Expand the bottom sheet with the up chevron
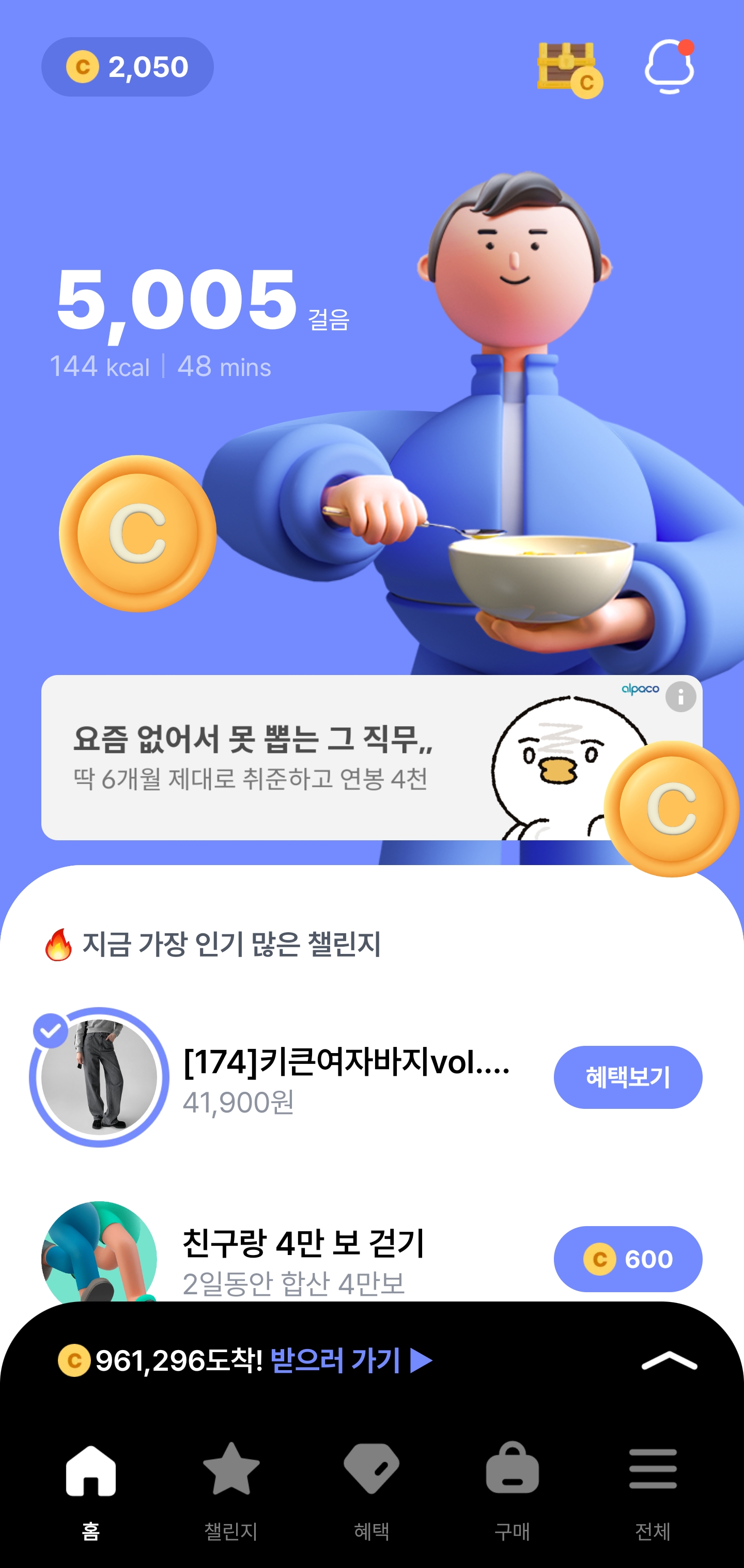744x1568 pixels. pyautogui.click(x=669, y=1361)
